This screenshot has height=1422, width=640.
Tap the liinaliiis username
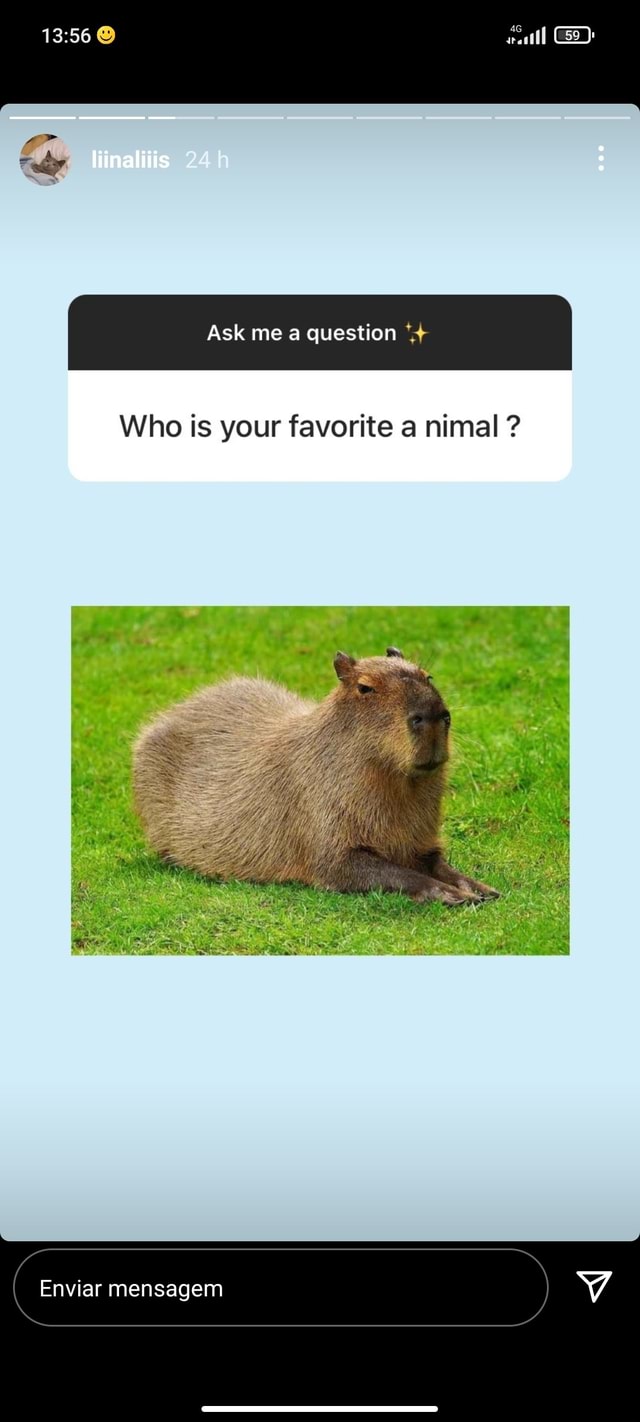pos(130,159)
